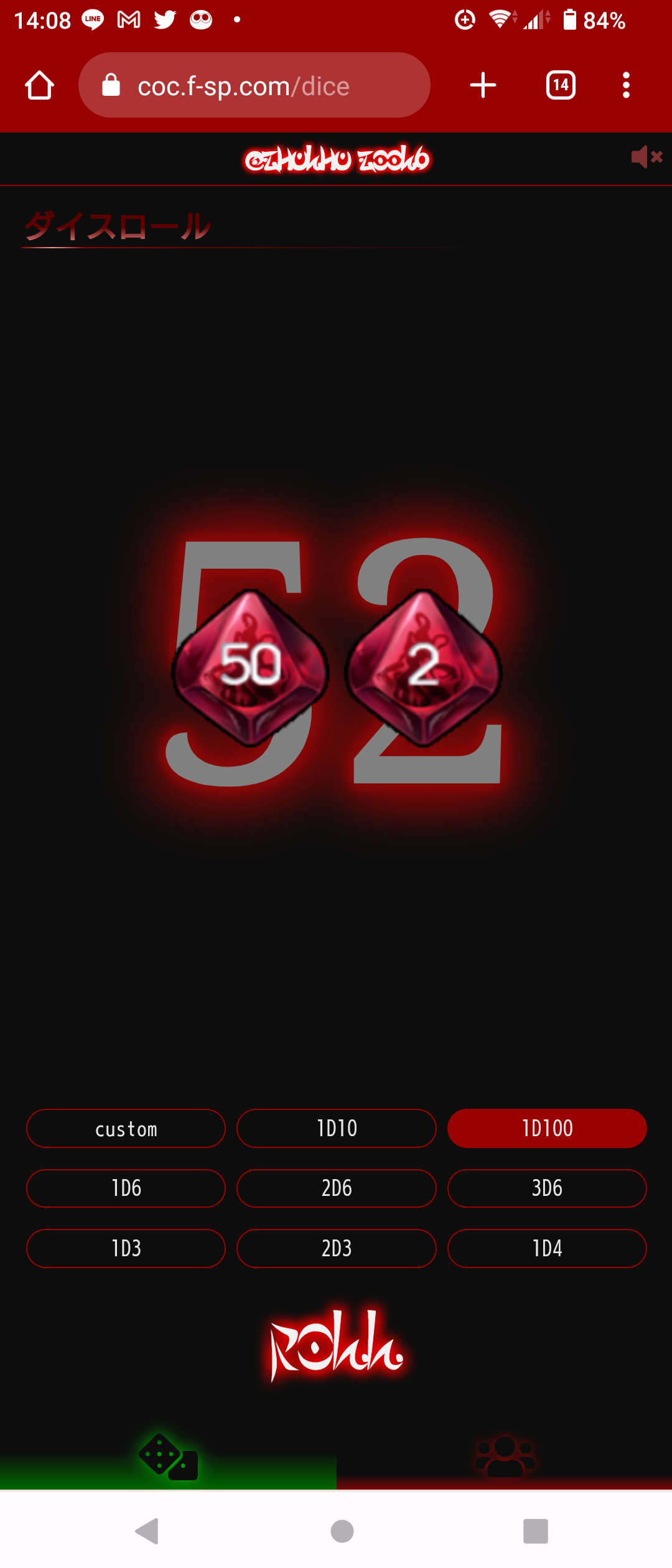
Task: Pick the 1D4 dice
Action: tap(546, 1248)
